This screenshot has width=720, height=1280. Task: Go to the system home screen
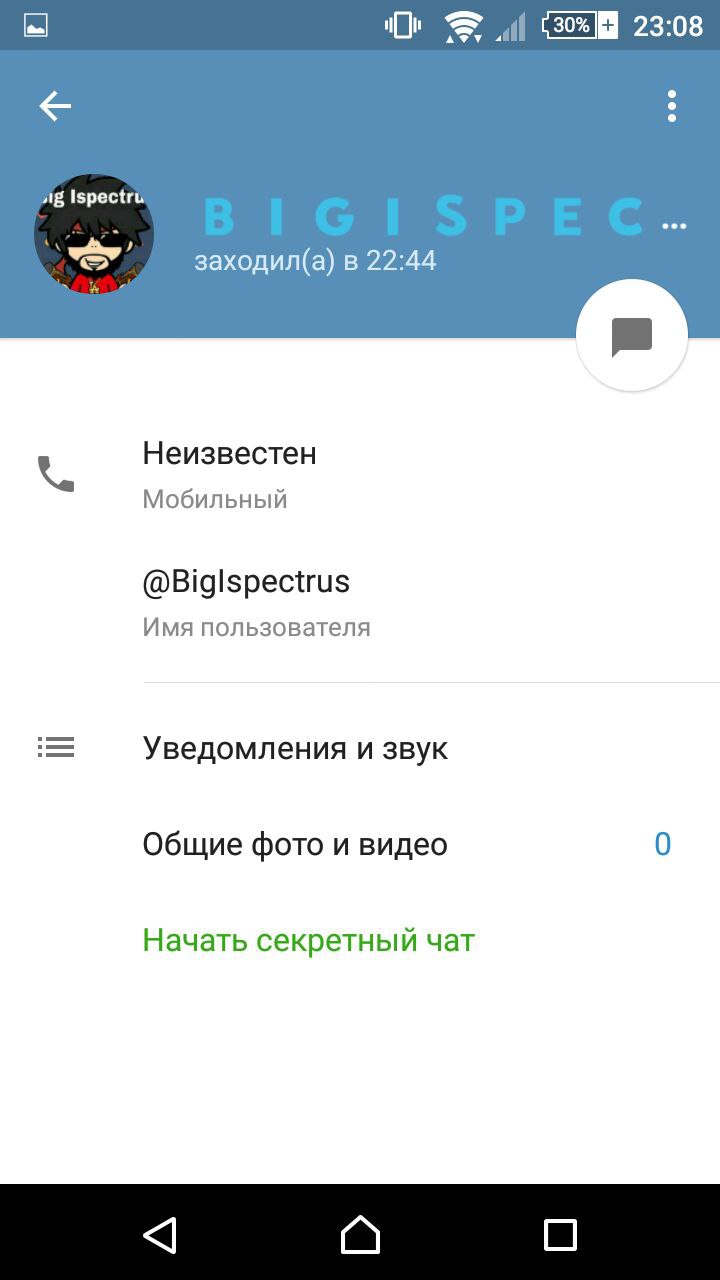tap(360, 1235)
